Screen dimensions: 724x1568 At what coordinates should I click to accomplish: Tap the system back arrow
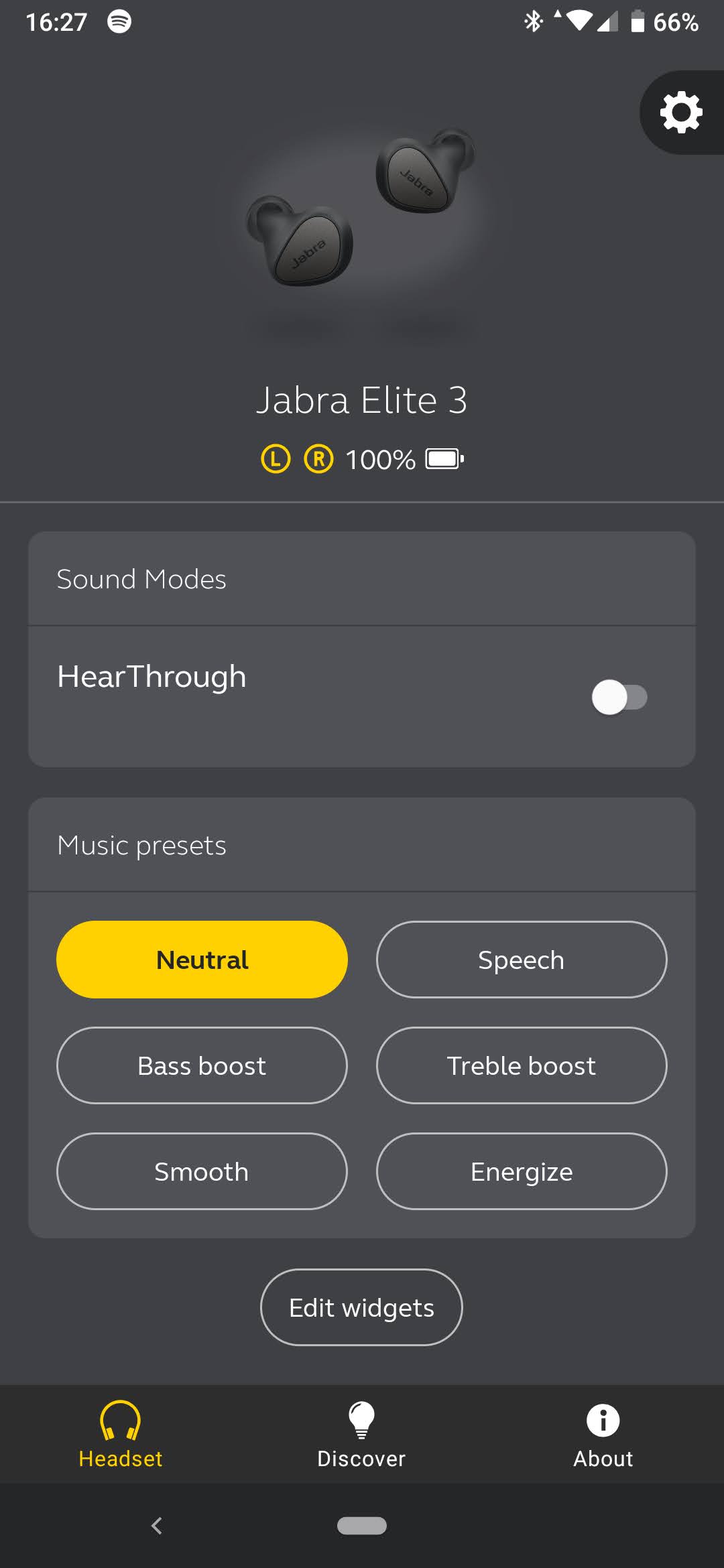pyautogui.click(x=157, y=1526)
